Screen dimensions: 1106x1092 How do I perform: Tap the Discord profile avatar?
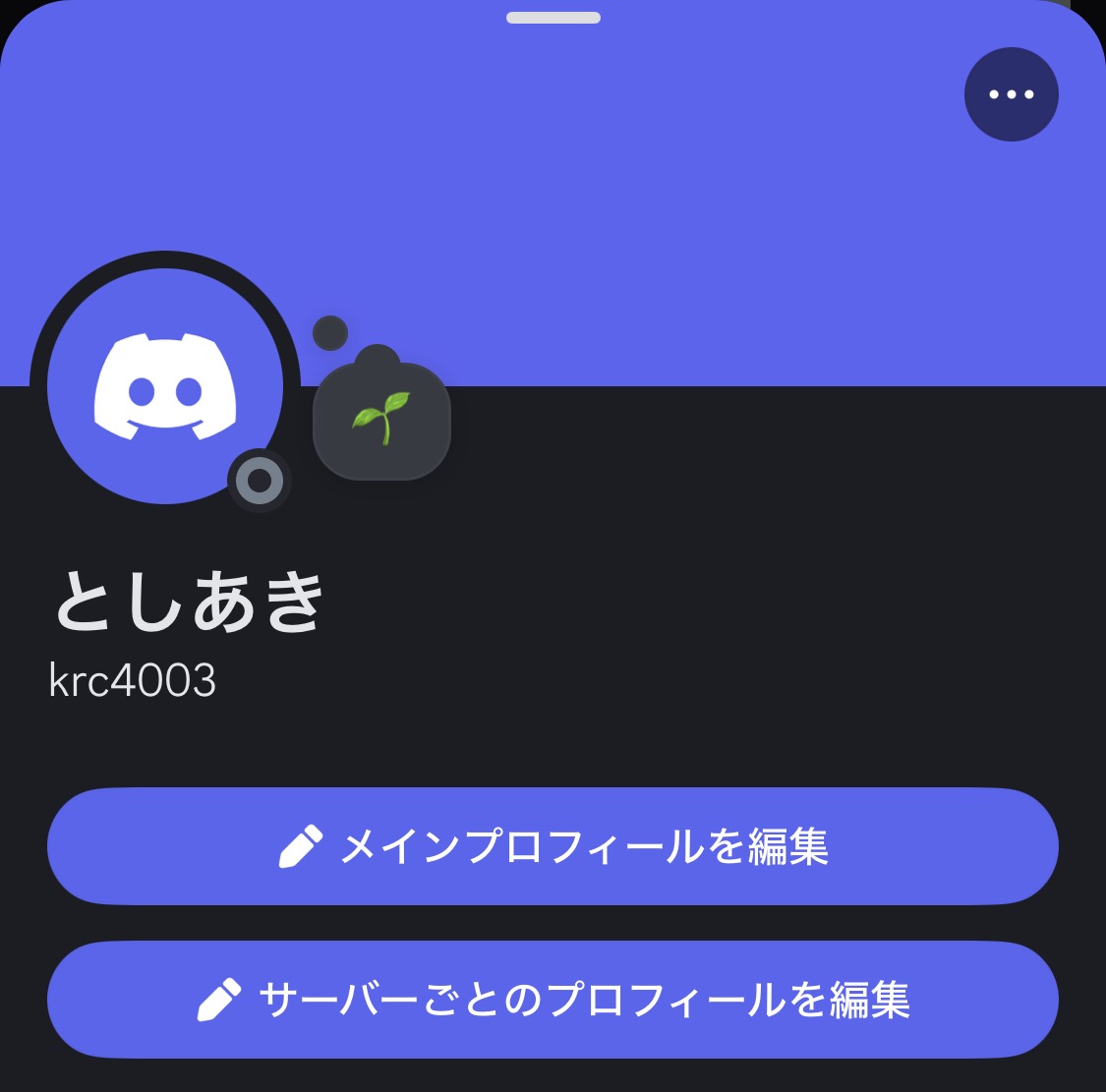pos(165,386)
